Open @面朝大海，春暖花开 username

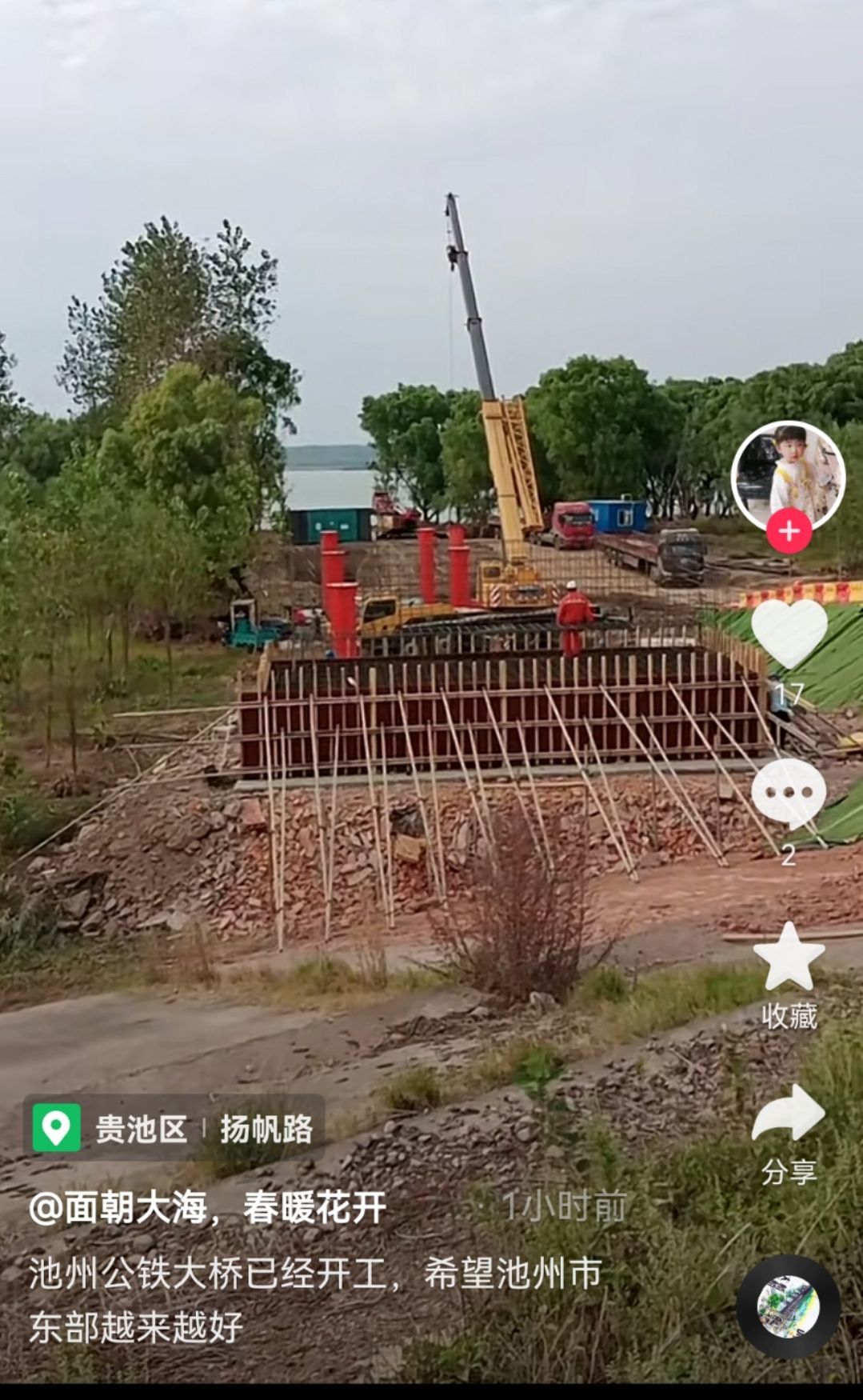pos(207,1207)
